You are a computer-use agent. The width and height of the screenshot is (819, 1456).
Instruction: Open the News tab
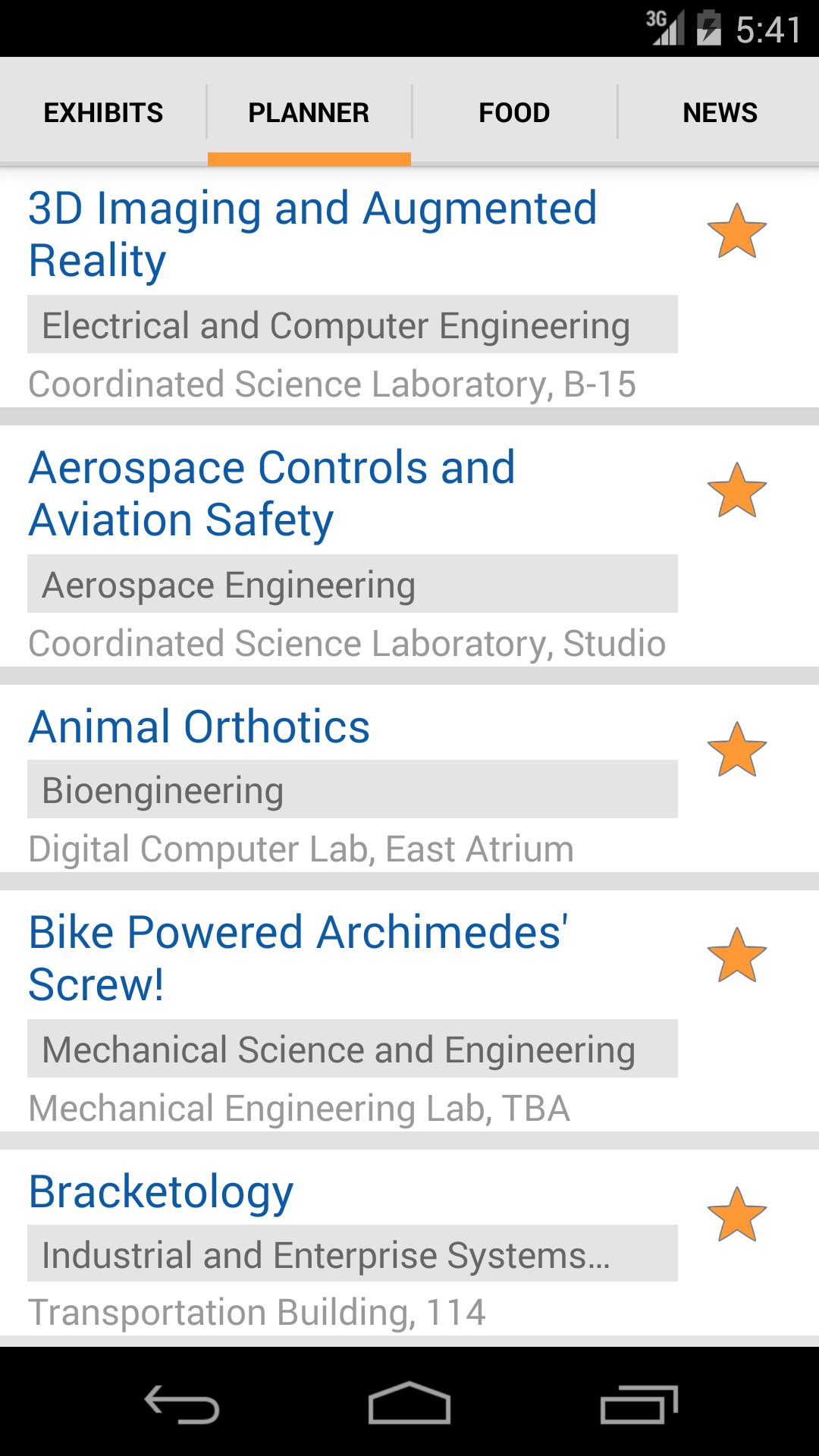pyautogui.click(x=720, y=112)
